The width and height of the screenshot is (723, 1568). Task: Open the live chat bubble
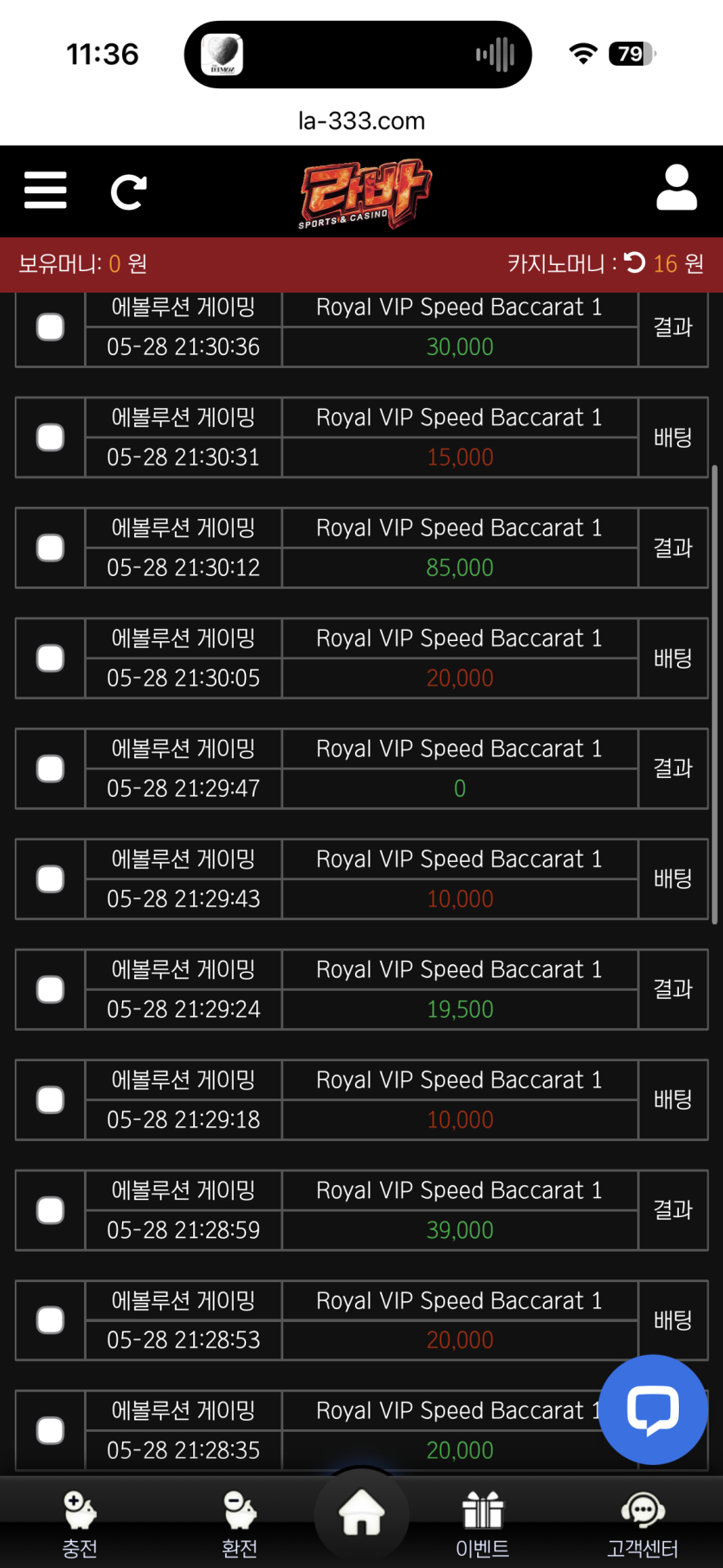(653, 1409)
